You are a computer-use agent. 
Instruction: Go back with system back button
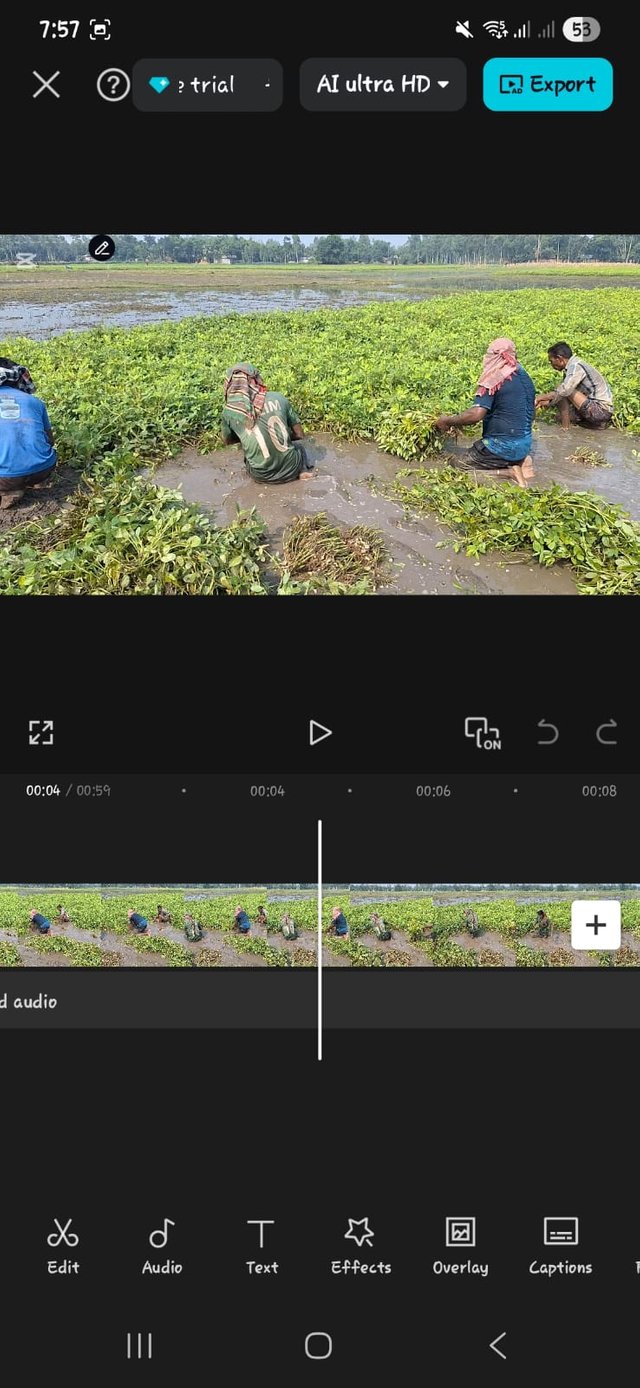click(x=497, y=1345)
